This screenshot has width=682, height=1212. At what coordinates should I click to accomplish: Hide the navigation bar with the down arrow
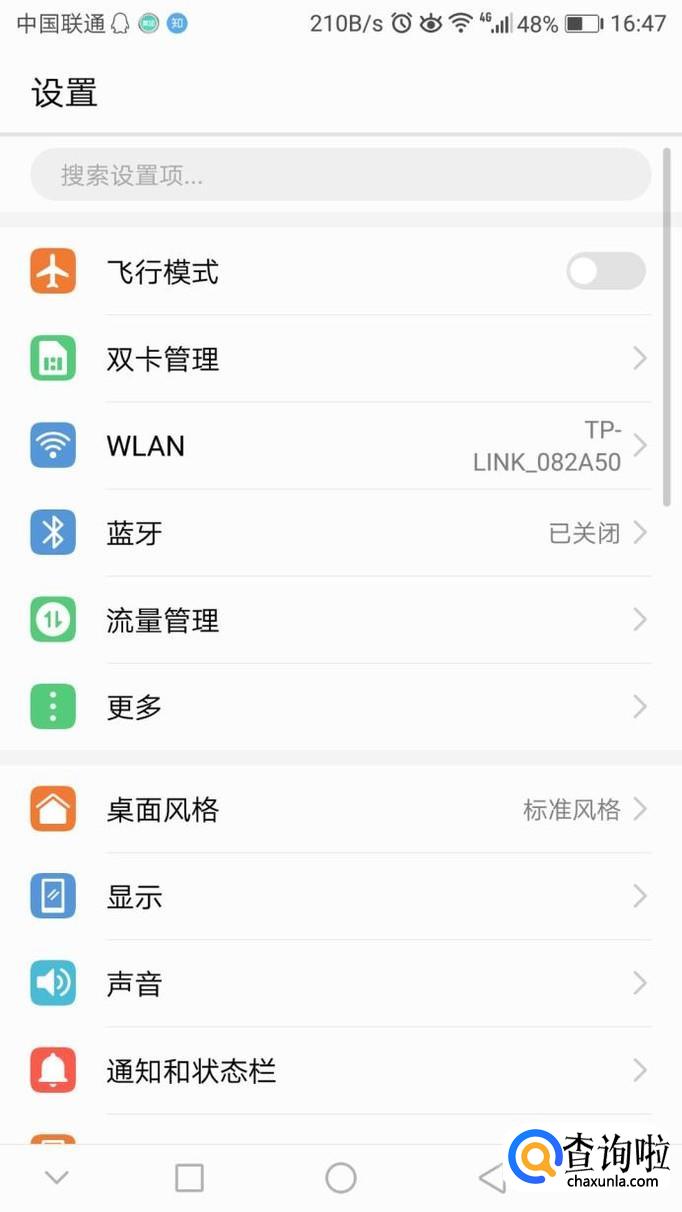[57, 1178]
